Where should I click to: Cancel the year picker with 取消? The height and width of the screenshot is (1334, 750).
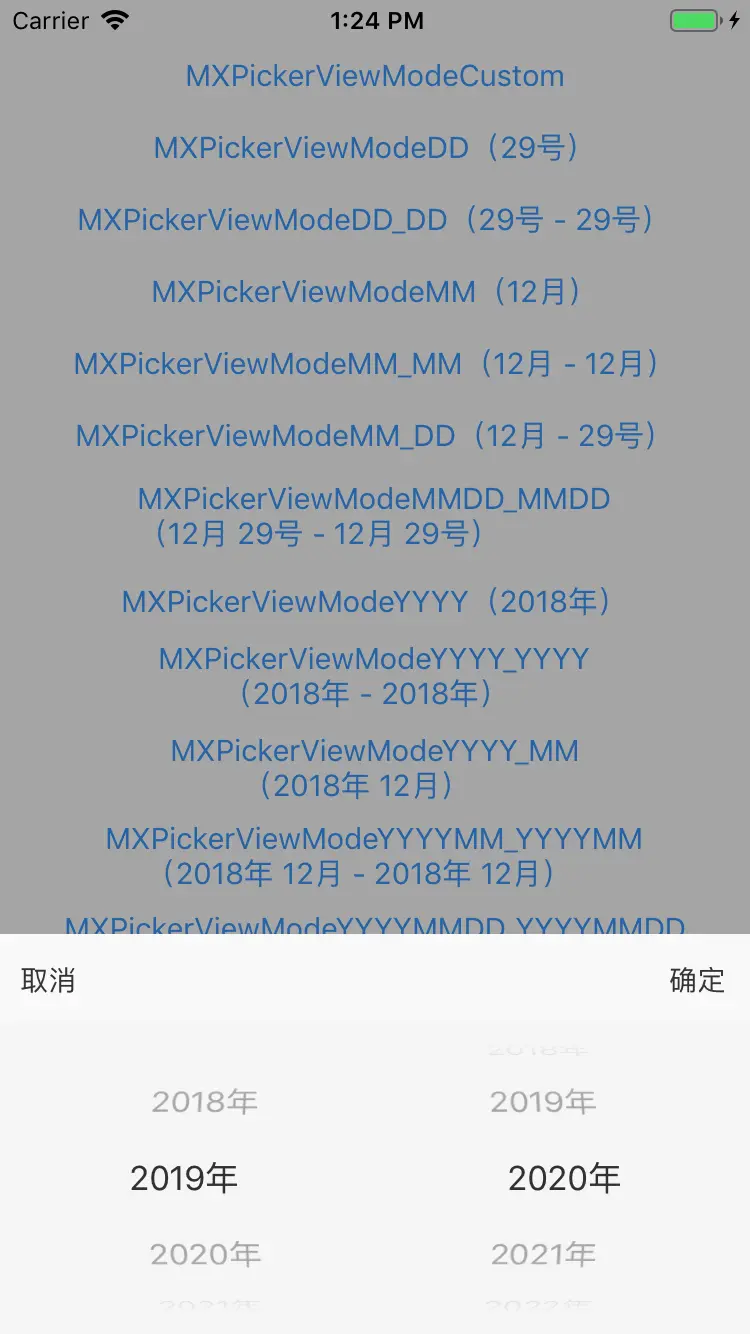[48, 980]
